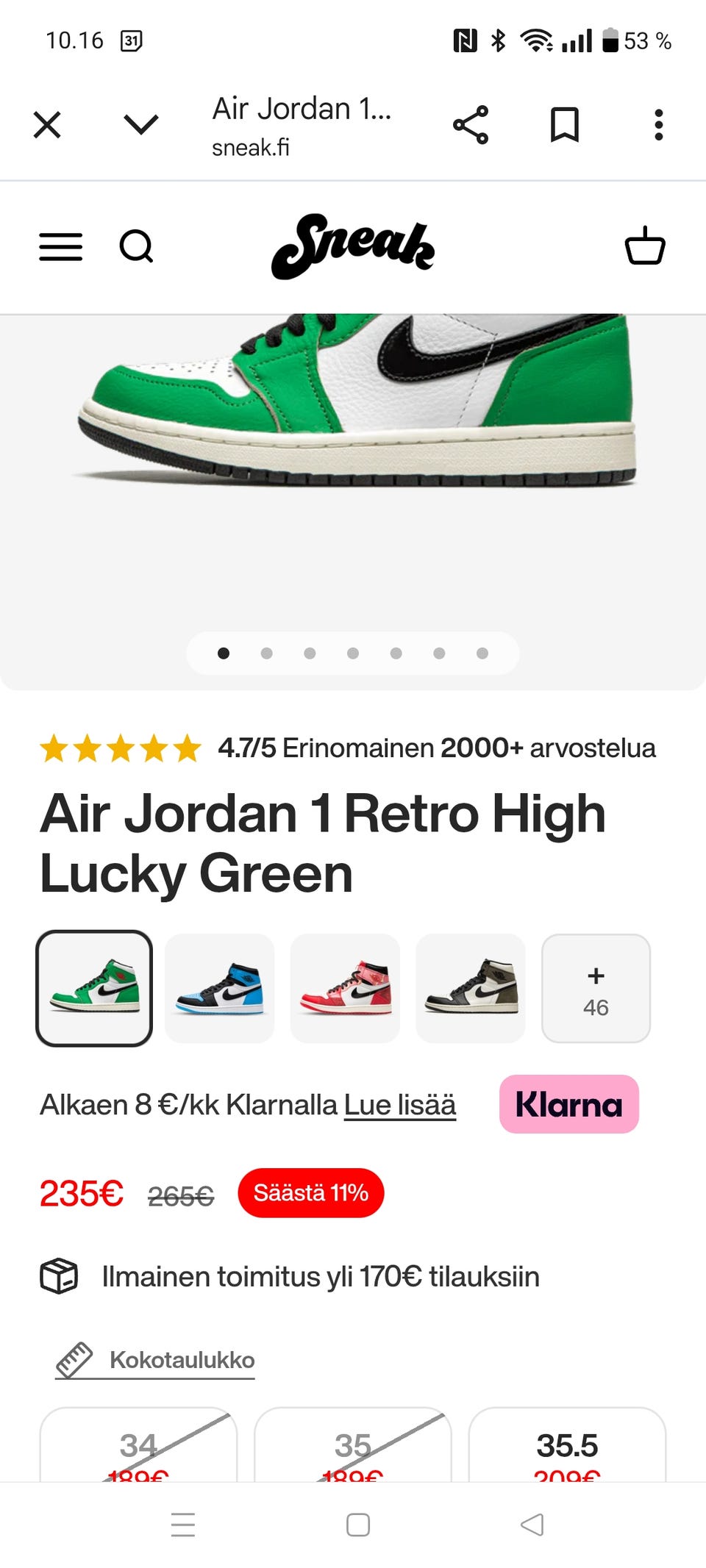
Task: Select the green Lucky Green colorway thumbnail
Action: tap(94, 988)
